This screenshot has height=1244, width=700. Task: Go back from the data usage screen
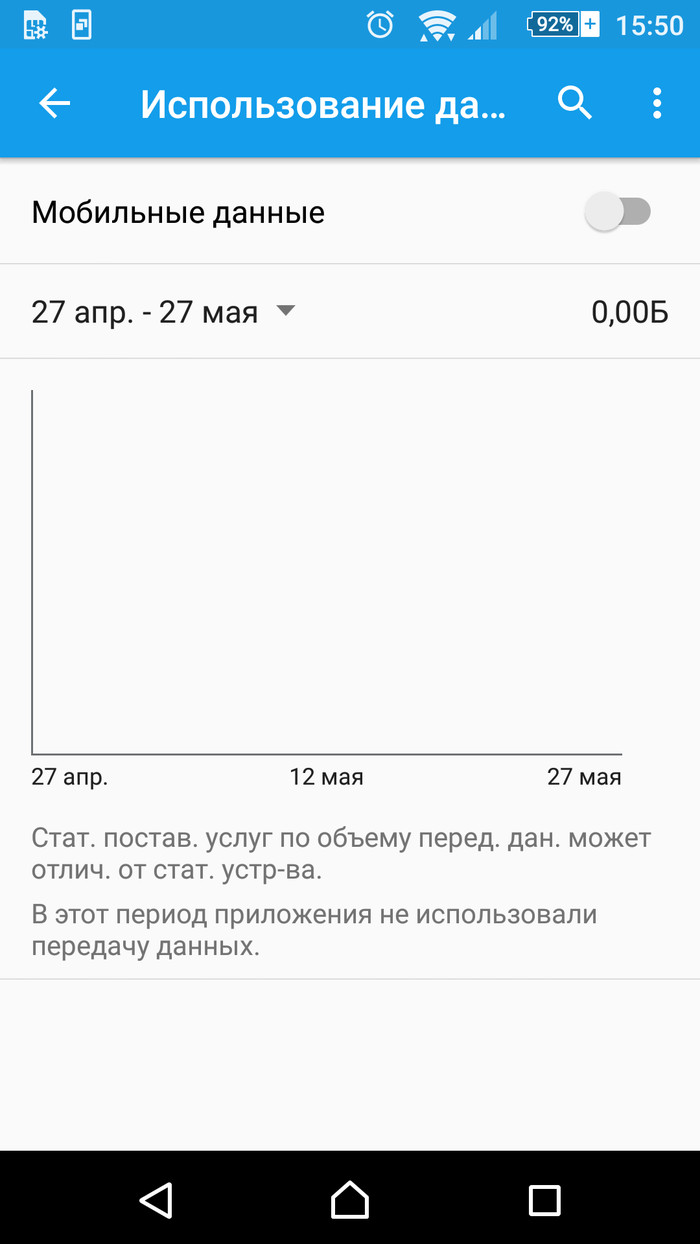coord(55,103)
